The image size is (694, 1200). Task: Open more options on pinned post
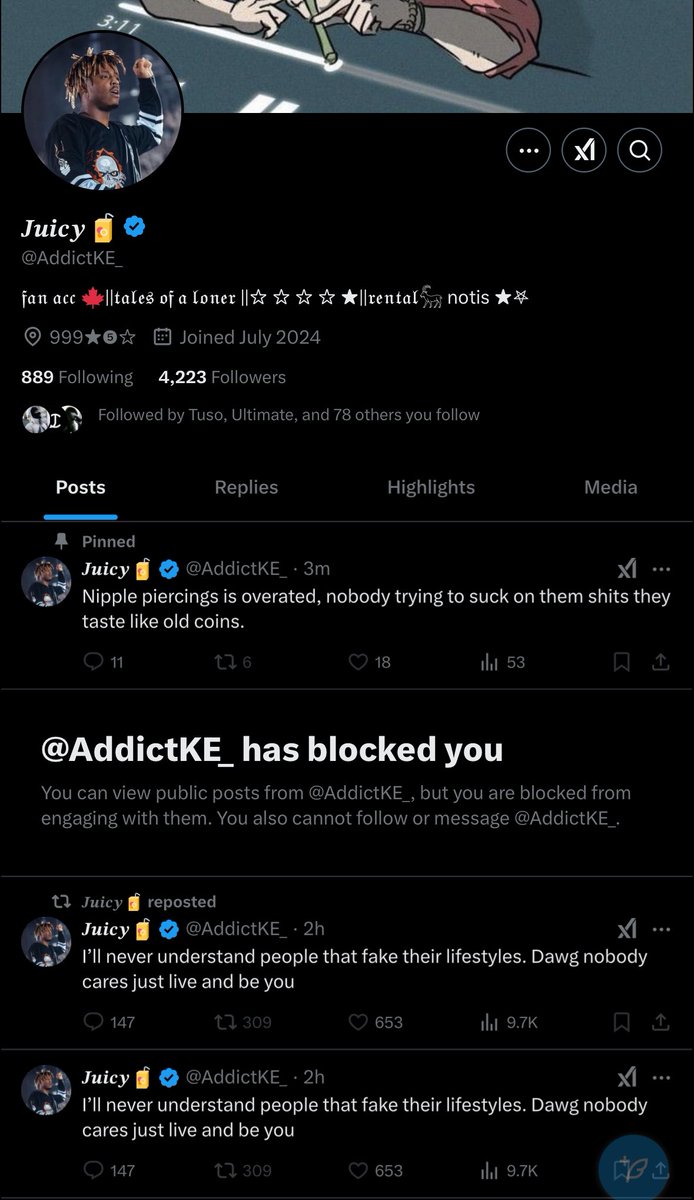[661, 569]
